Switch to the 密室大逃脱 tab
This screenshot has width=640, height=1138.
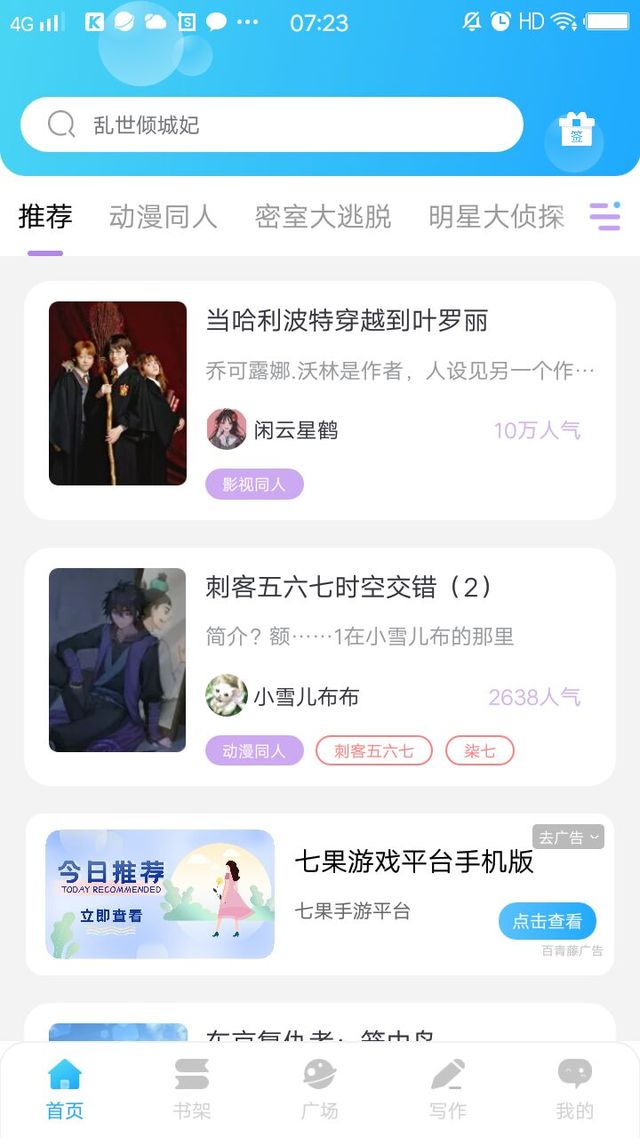(x=322, y=216)
